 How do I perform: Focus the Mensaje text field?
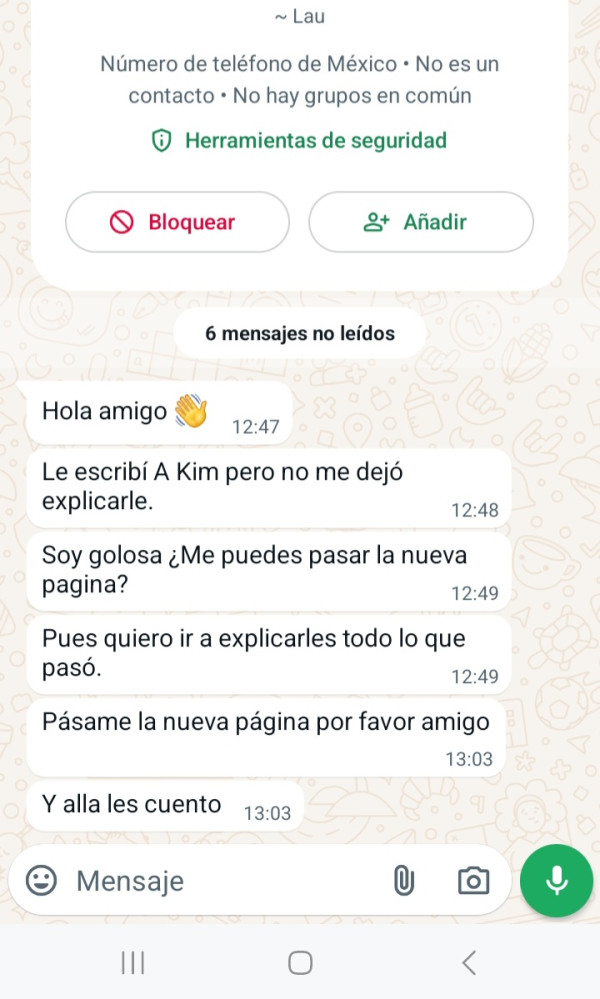point(220,880)
